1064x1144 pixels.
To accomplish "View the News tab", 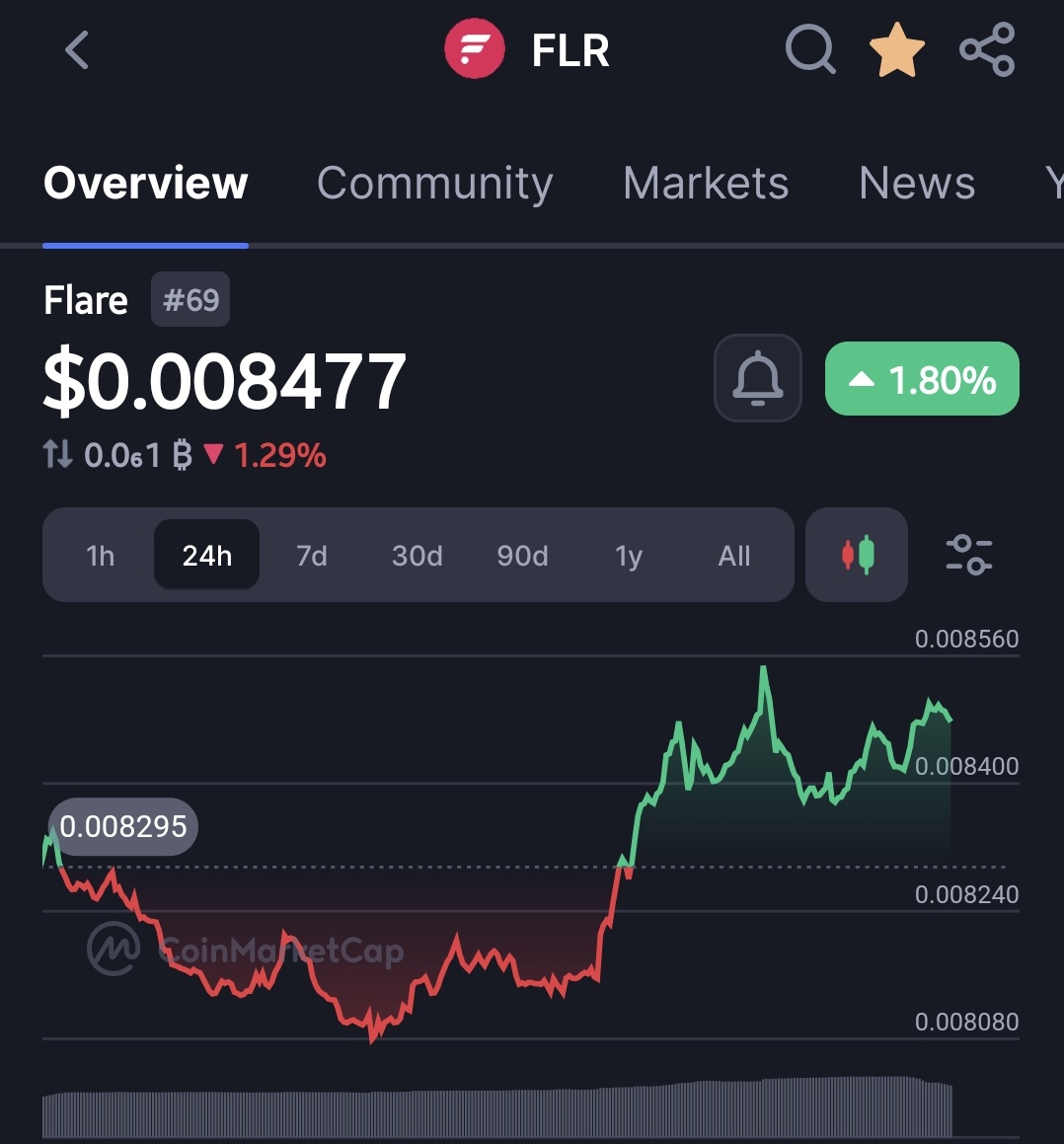I will pos(917,184).
